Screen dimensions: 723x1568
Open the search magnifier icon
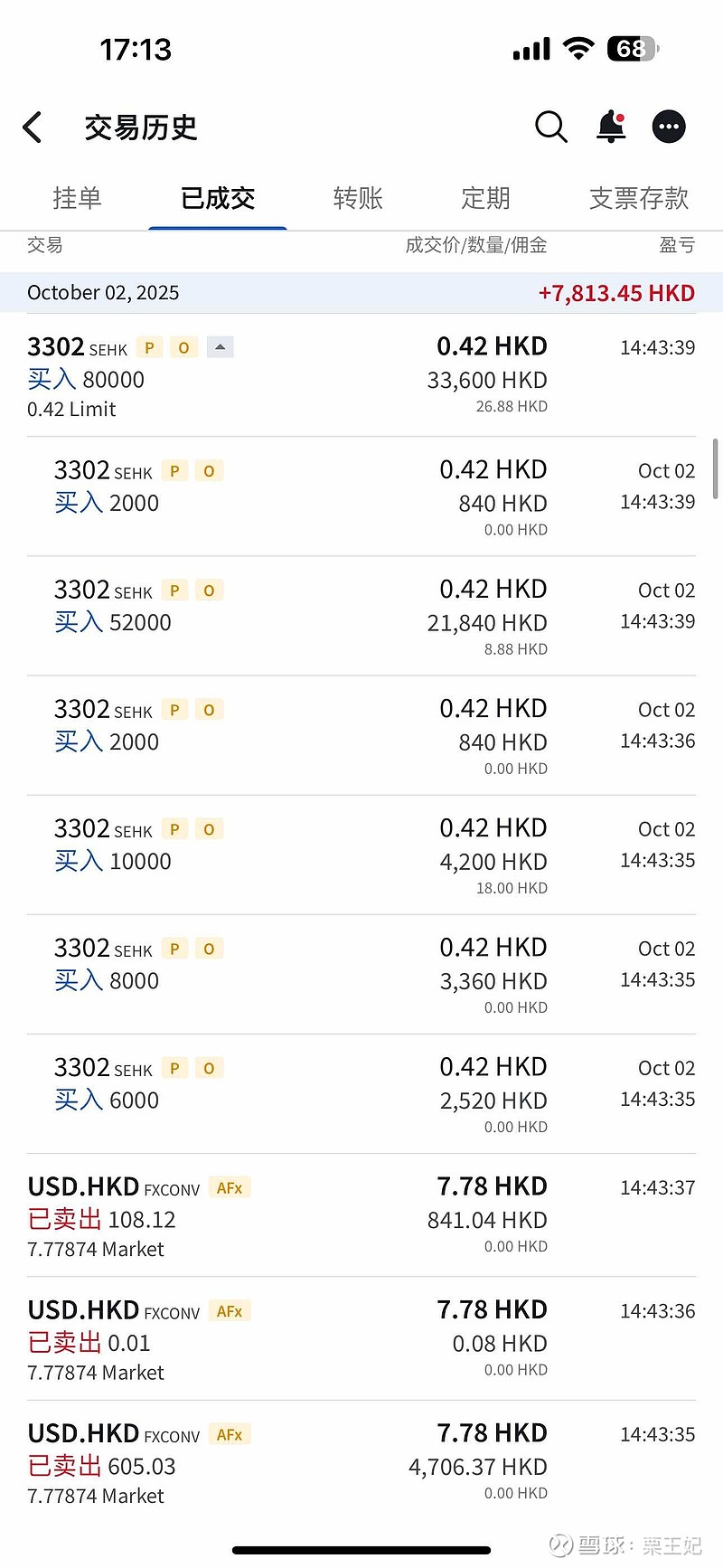click(x=550, y=128)
